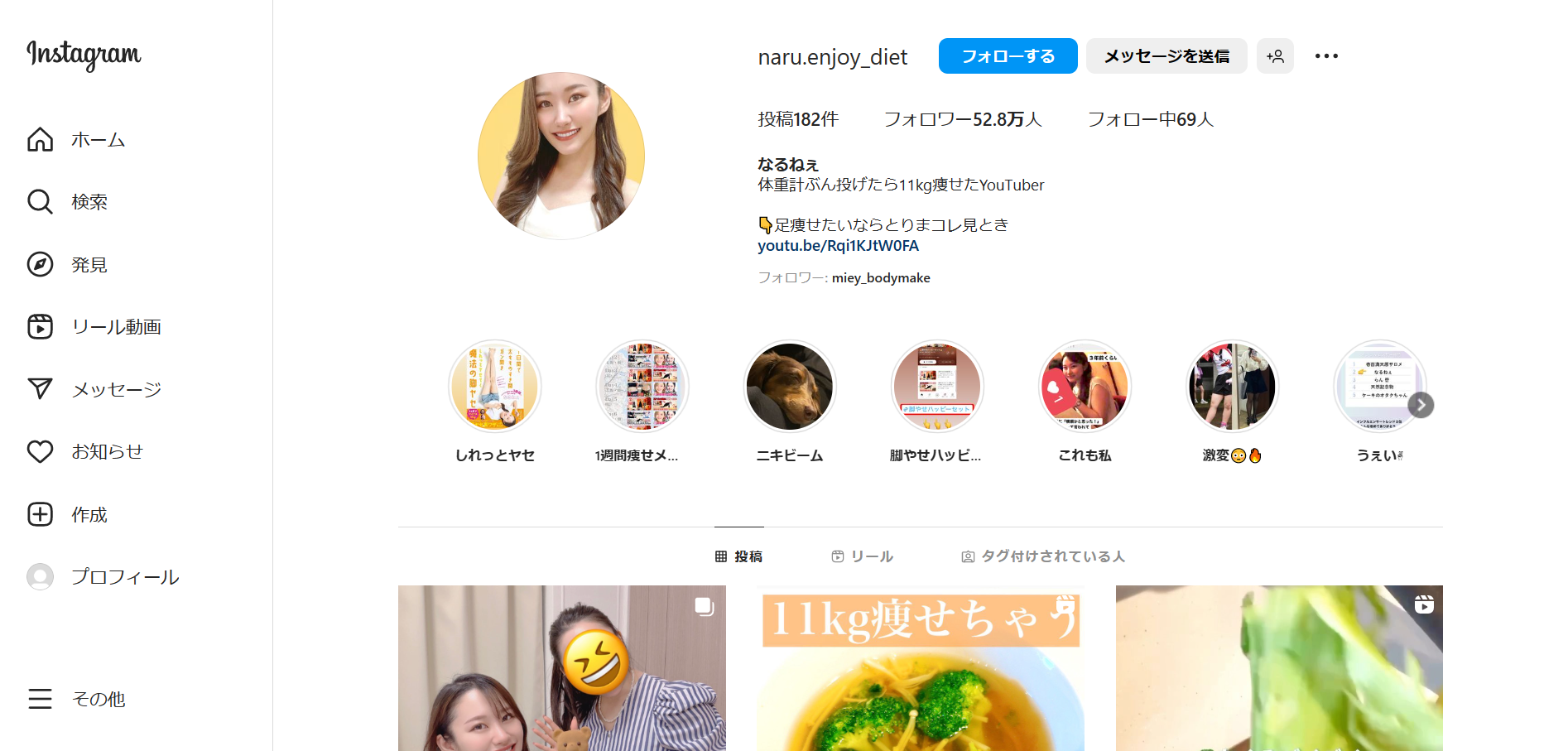
Task: Open the ニキビーム story highlight
Action: tap(790, 387)
